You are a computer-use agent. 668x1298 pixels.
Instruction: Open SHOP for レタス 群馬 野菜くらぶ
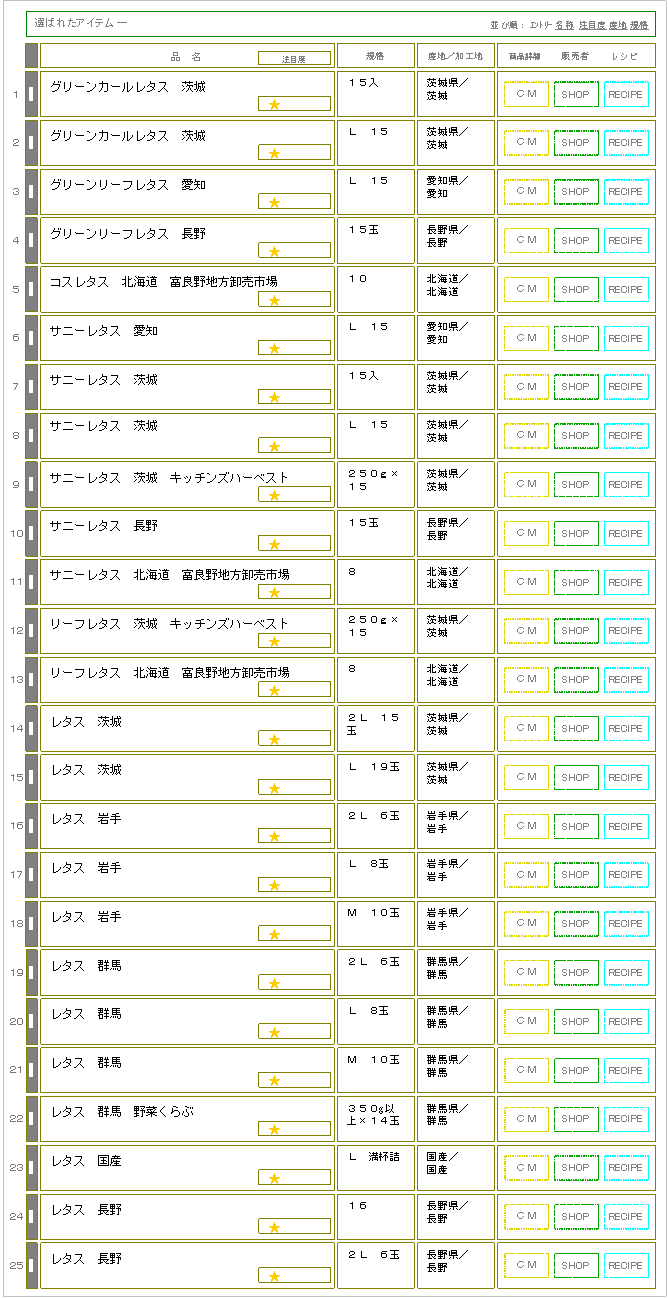(x=576, y=1119)
